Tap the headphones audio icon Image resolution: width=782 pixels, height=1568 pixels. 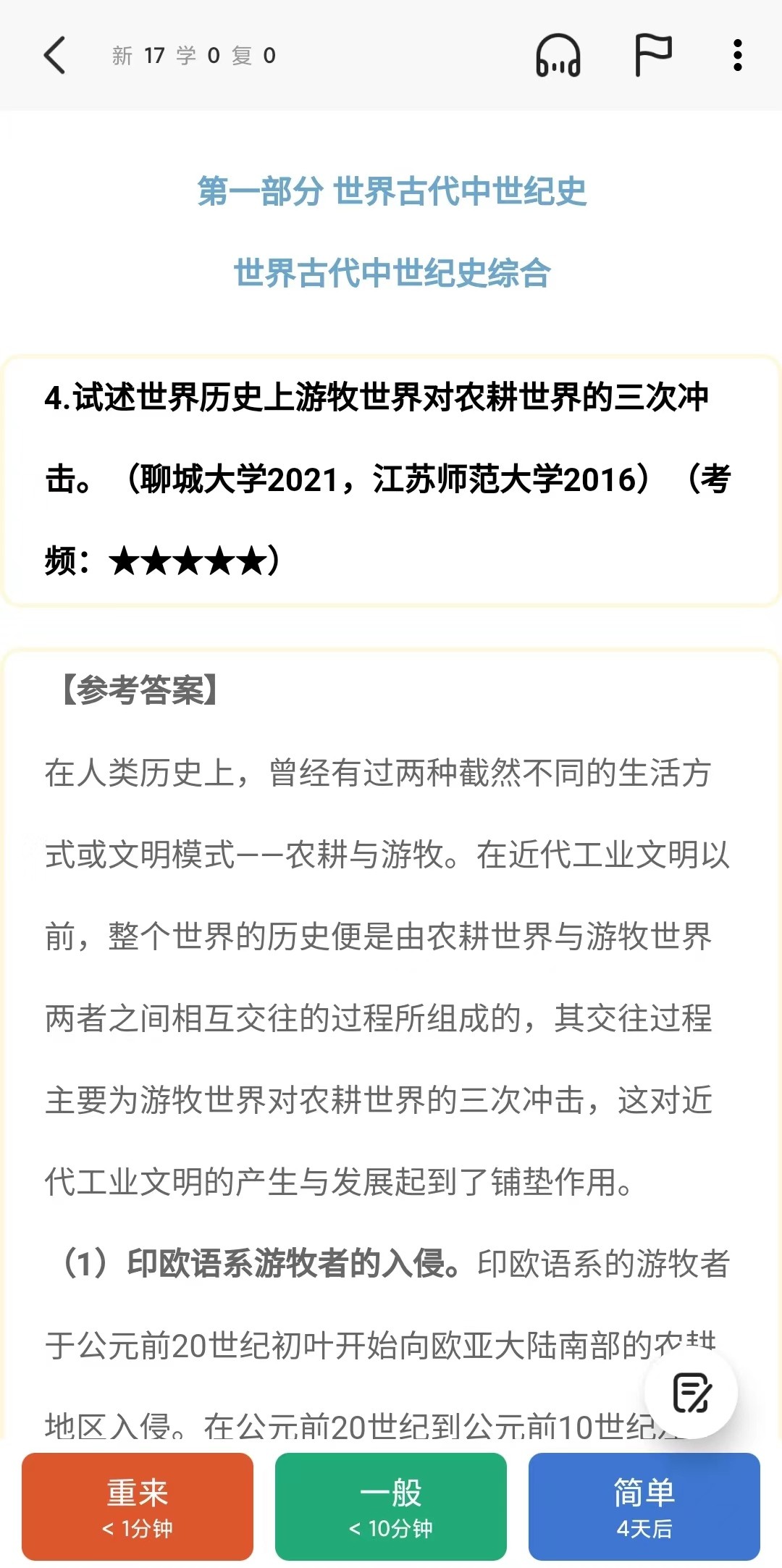click(x=558, y=56)
